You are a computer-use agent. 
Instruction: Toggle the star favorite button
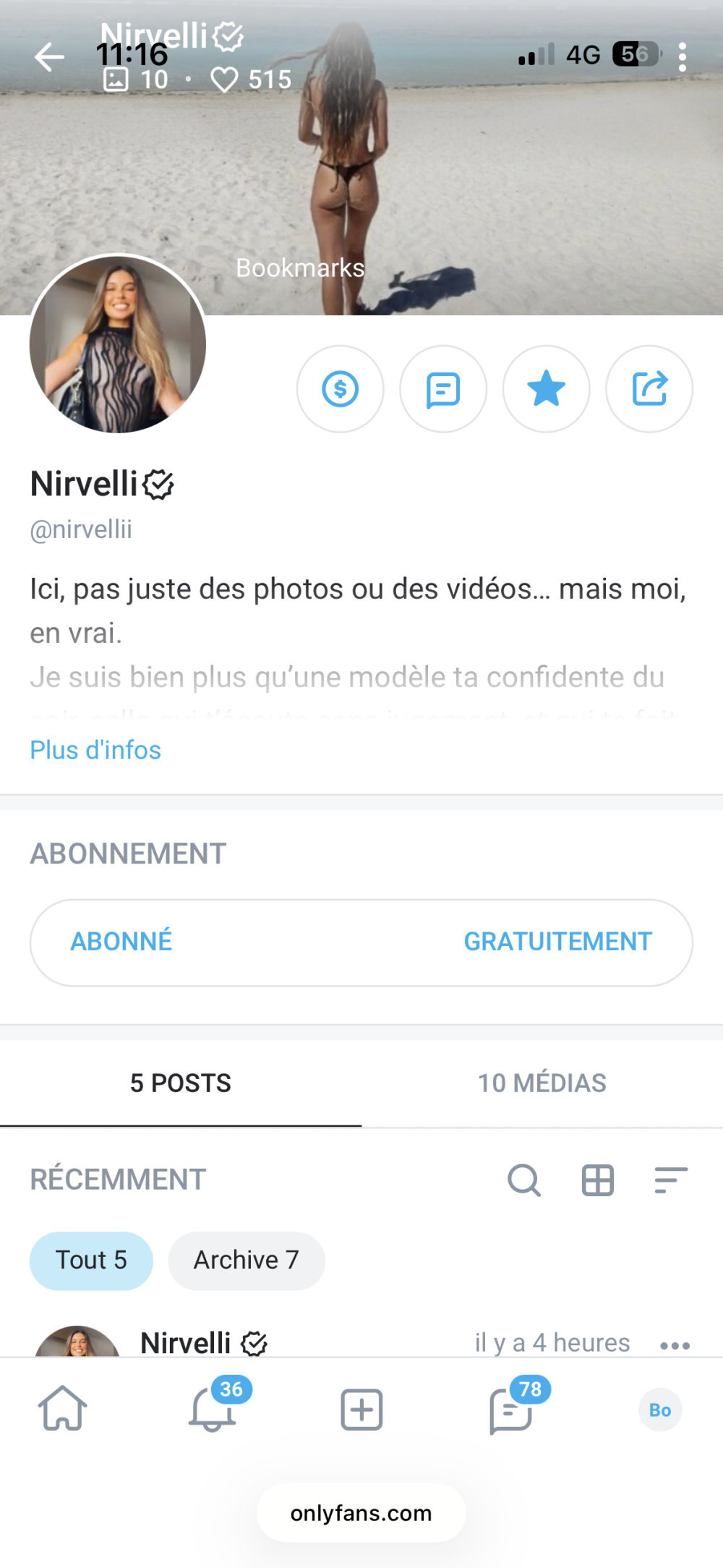point(546,389)
